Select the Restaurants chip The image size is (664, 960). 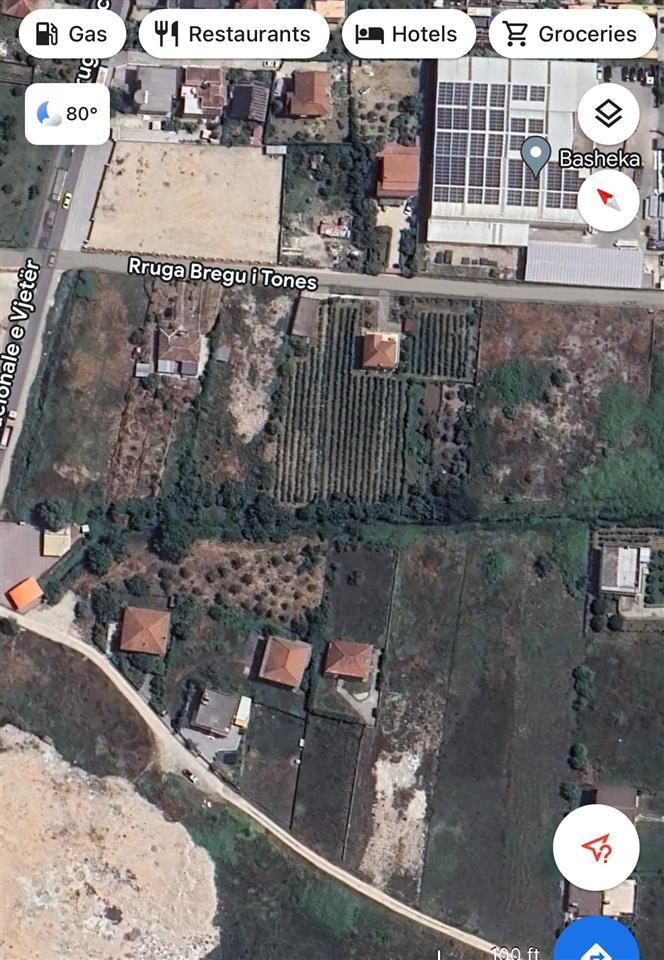click(x=234, y=34)
